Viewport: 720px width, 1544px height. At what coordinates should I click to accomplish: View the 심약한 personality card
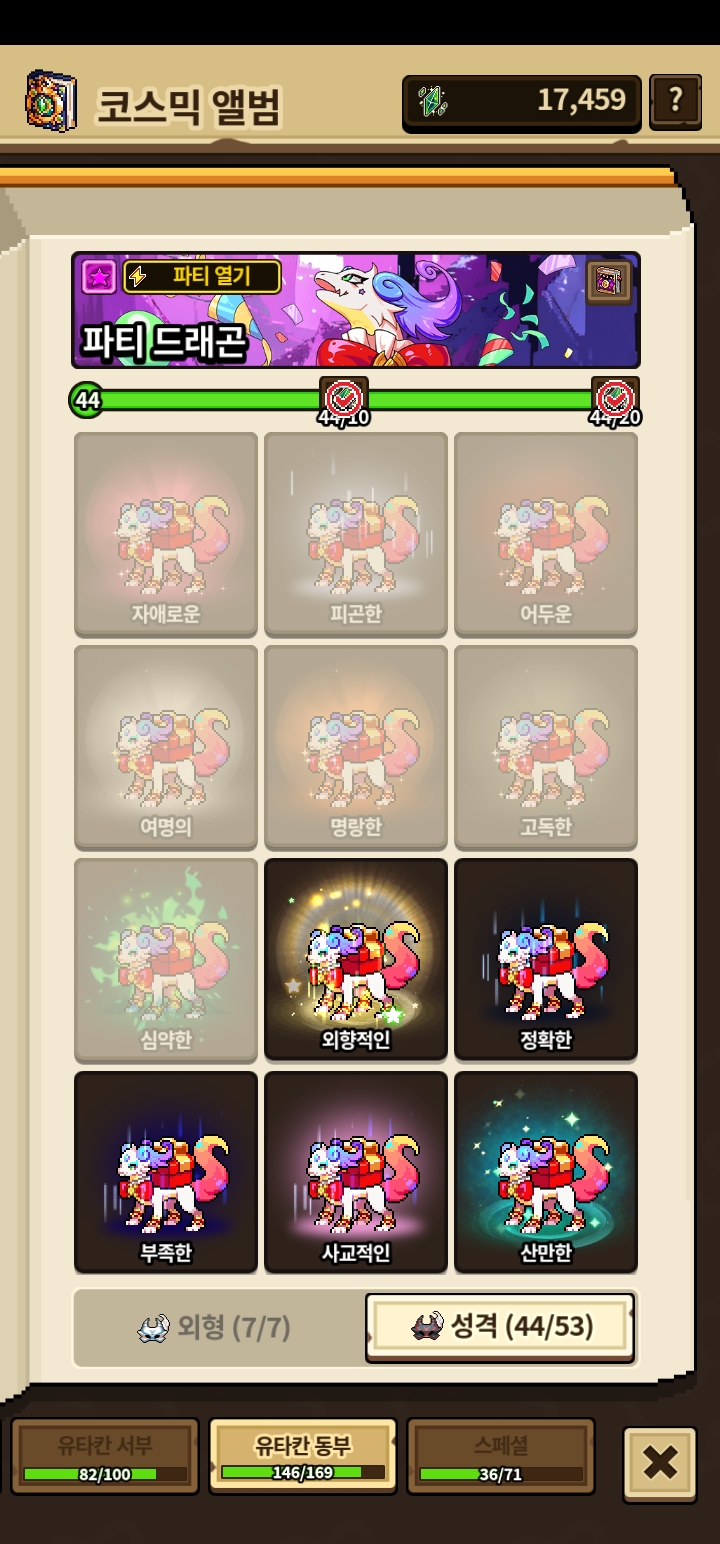tap(166, 961)
